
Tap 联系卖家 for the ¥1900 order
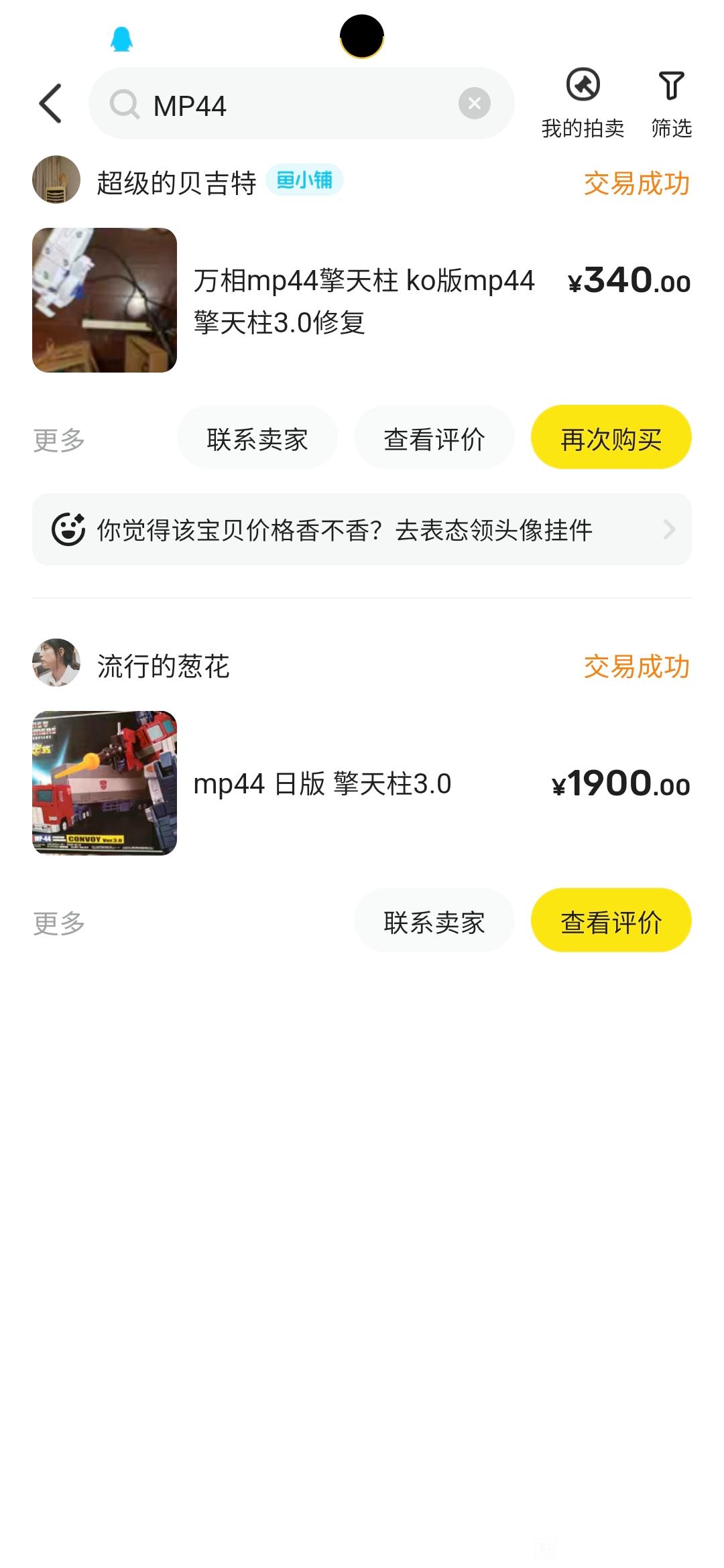(x=434, y=921)
